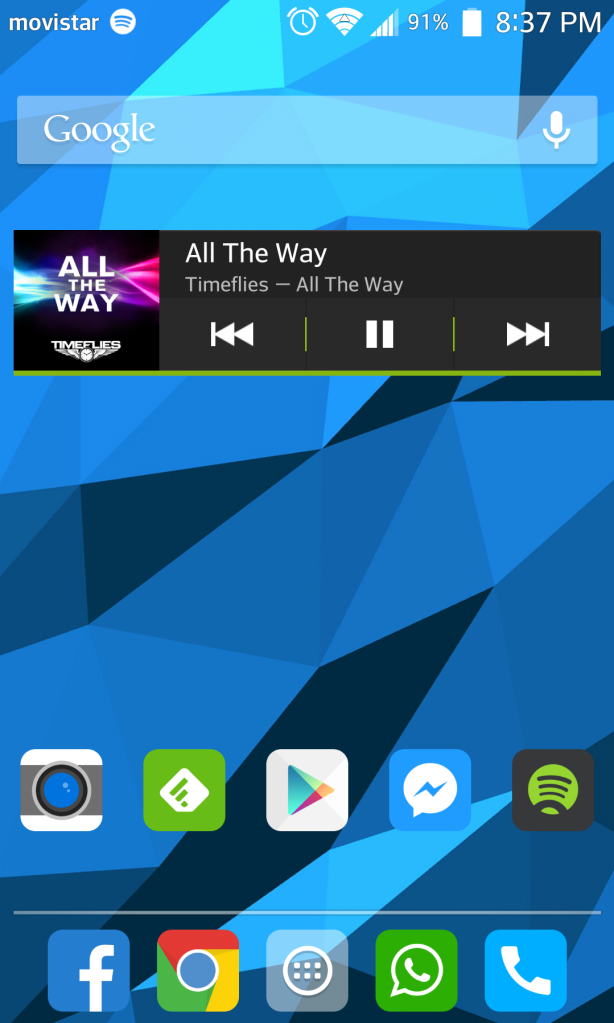Launch the Chrome browser

(198, 970)
